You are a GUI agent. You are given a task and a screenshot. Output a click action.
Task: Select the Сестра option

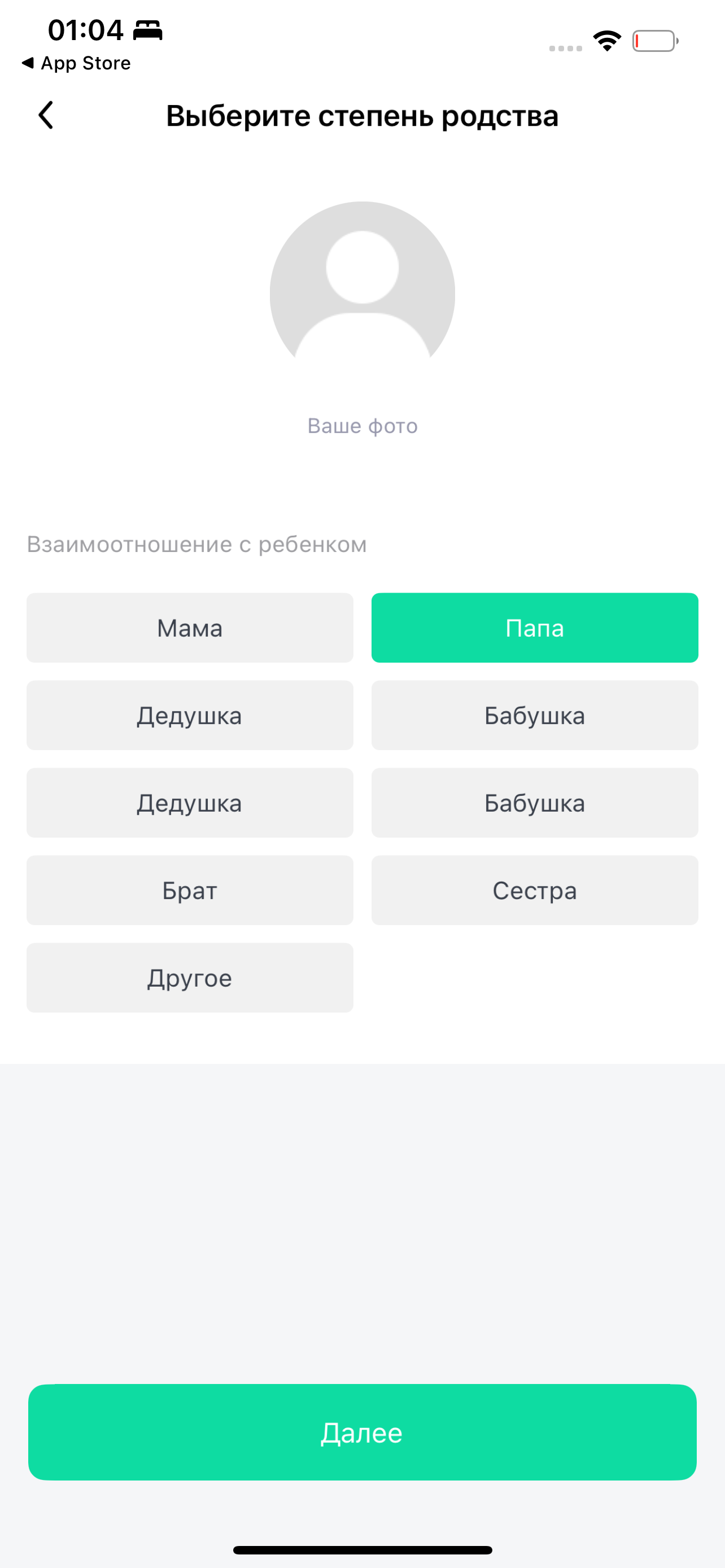coord(535,890)
